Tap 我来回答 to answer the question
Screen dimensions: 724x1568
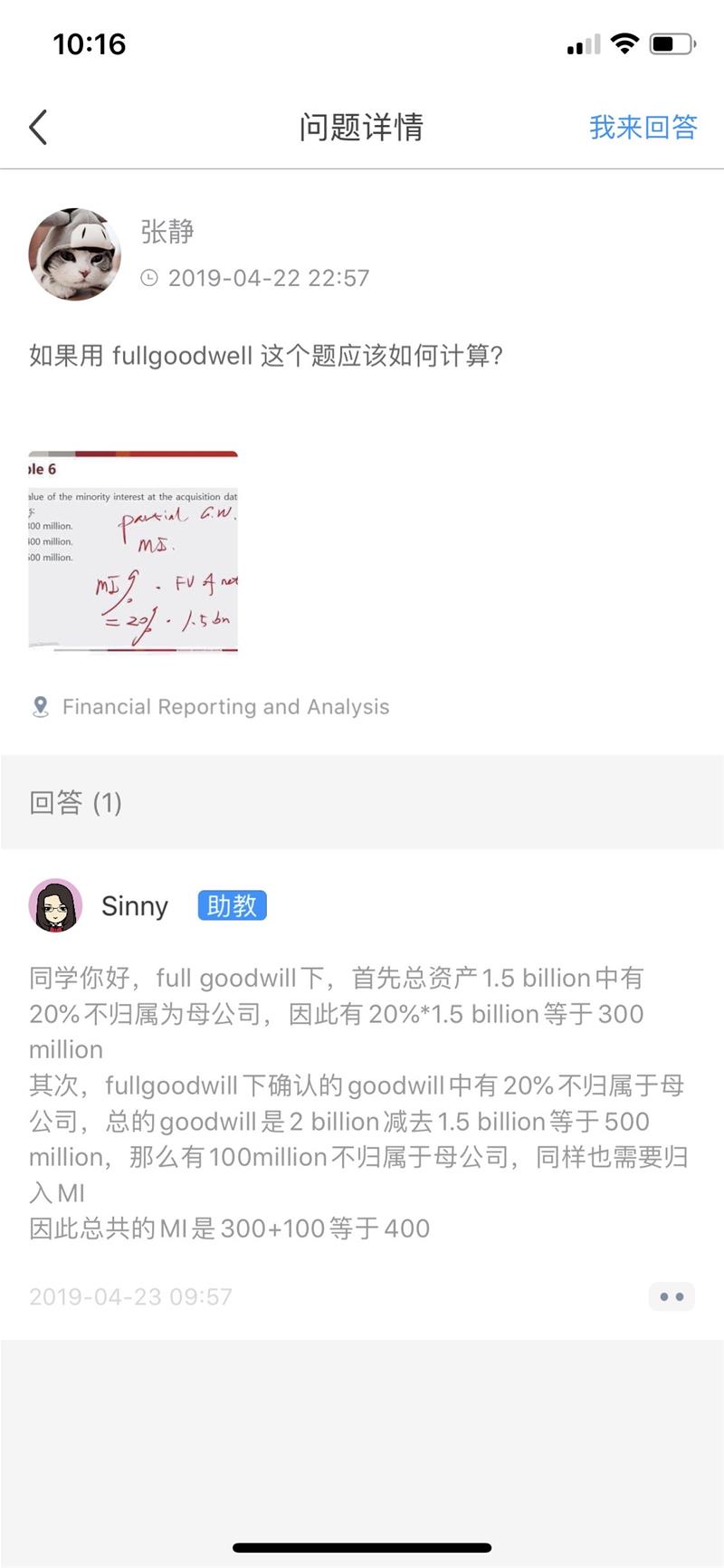pos(643,128)
